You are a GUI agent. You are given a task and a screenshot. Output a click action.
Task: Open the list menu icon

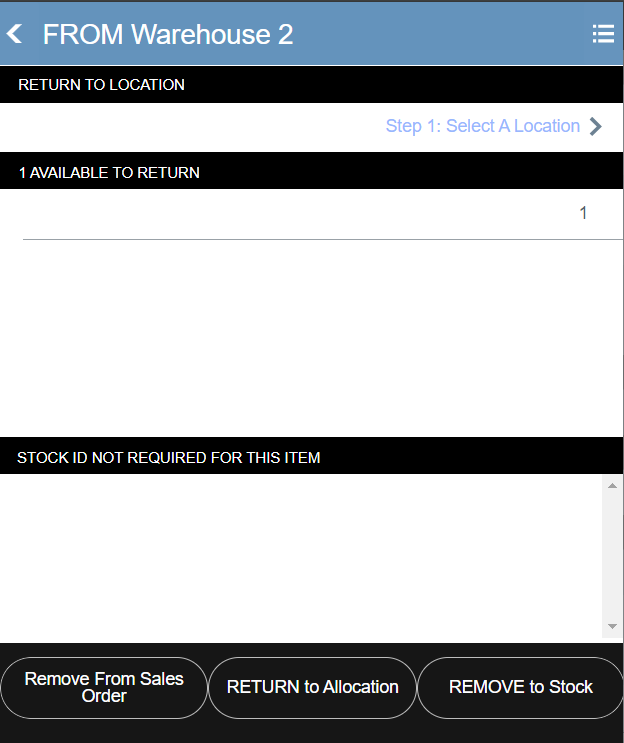(x=603, y=34)
